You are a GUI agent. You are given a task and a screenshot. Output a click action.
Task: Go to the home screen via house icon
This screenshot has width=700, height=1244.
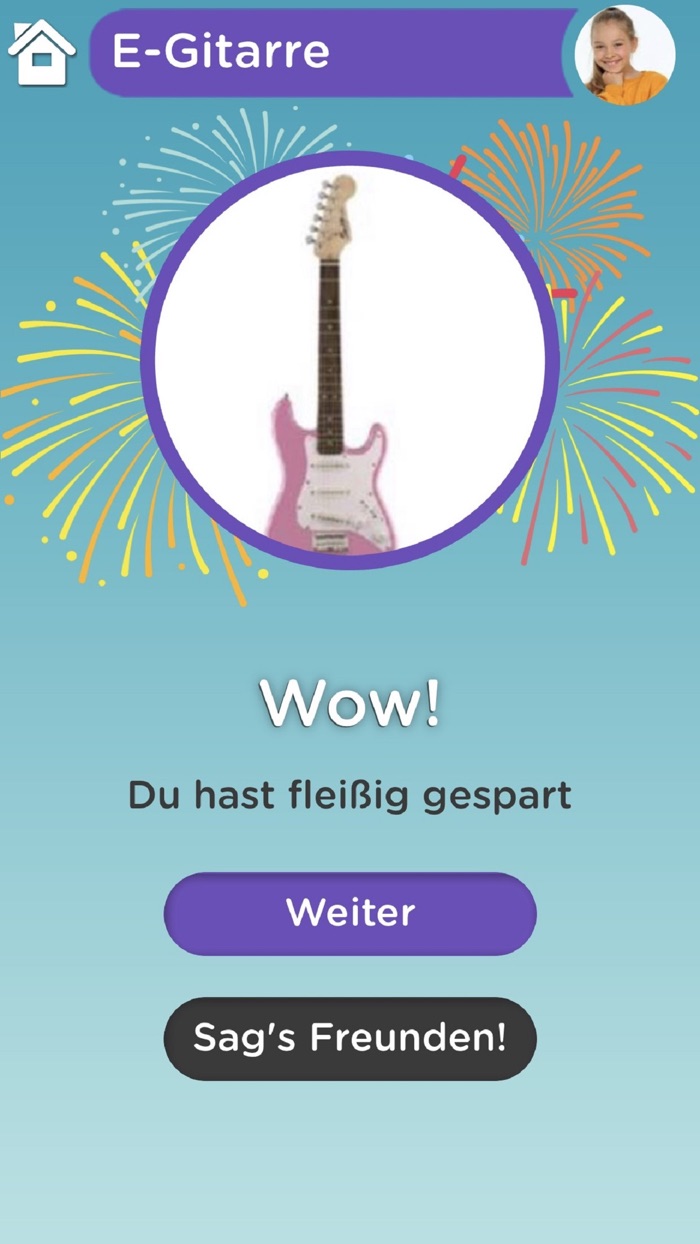coord(42,52)
